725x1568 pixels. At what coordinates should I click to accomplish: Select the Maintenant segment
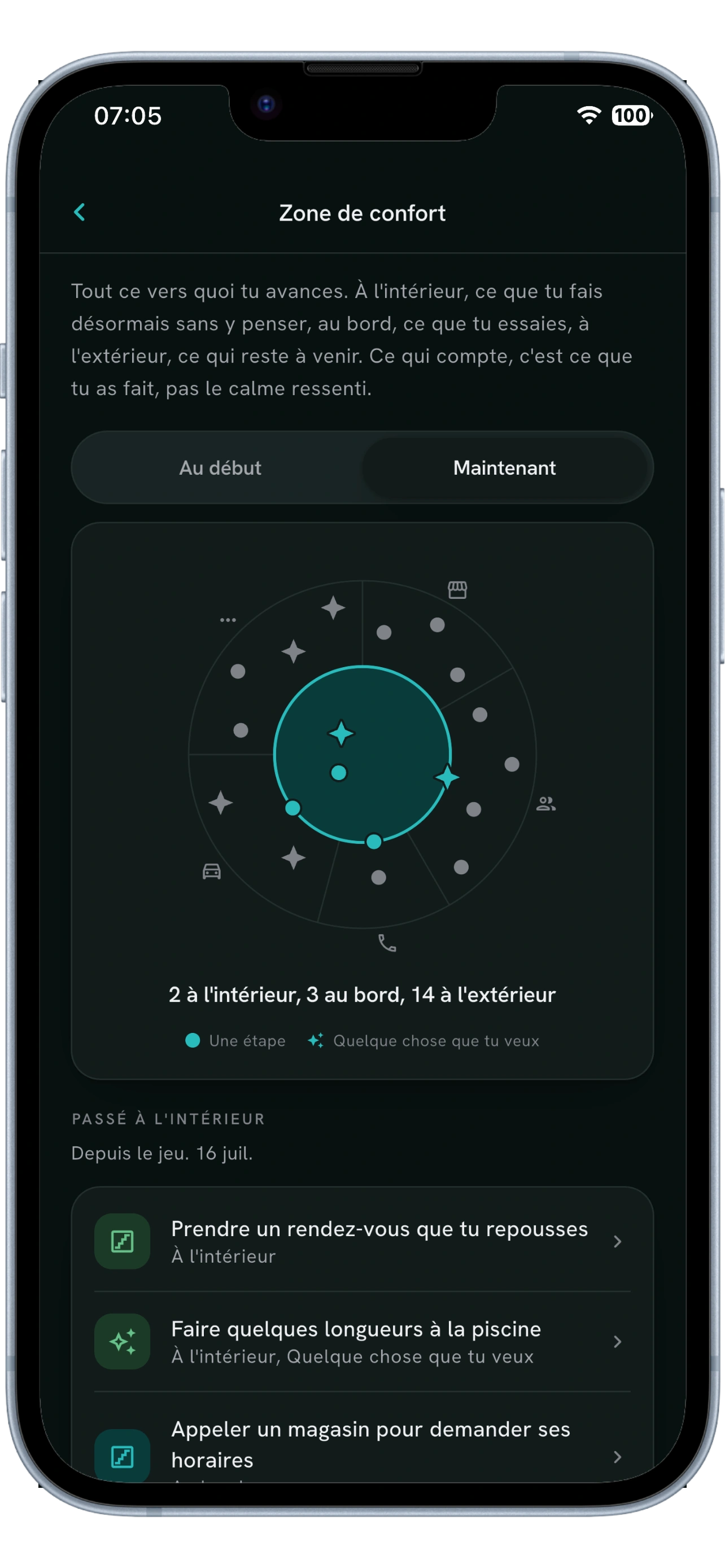[505, 467]
